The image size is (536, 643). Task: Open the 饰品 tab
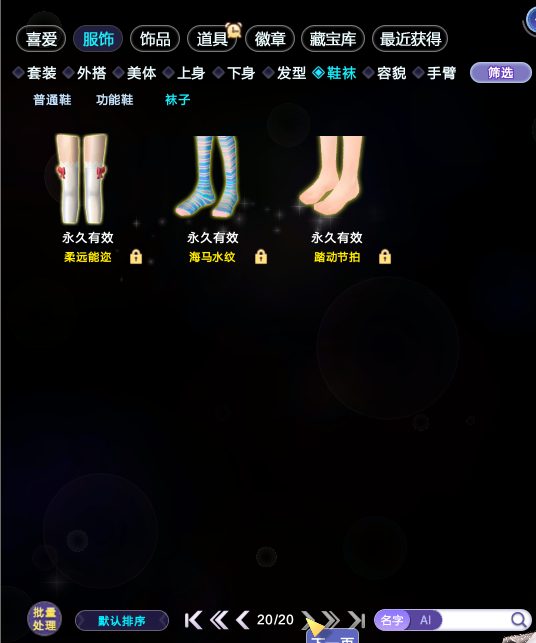pyautogui.click(x=155, y=39)
